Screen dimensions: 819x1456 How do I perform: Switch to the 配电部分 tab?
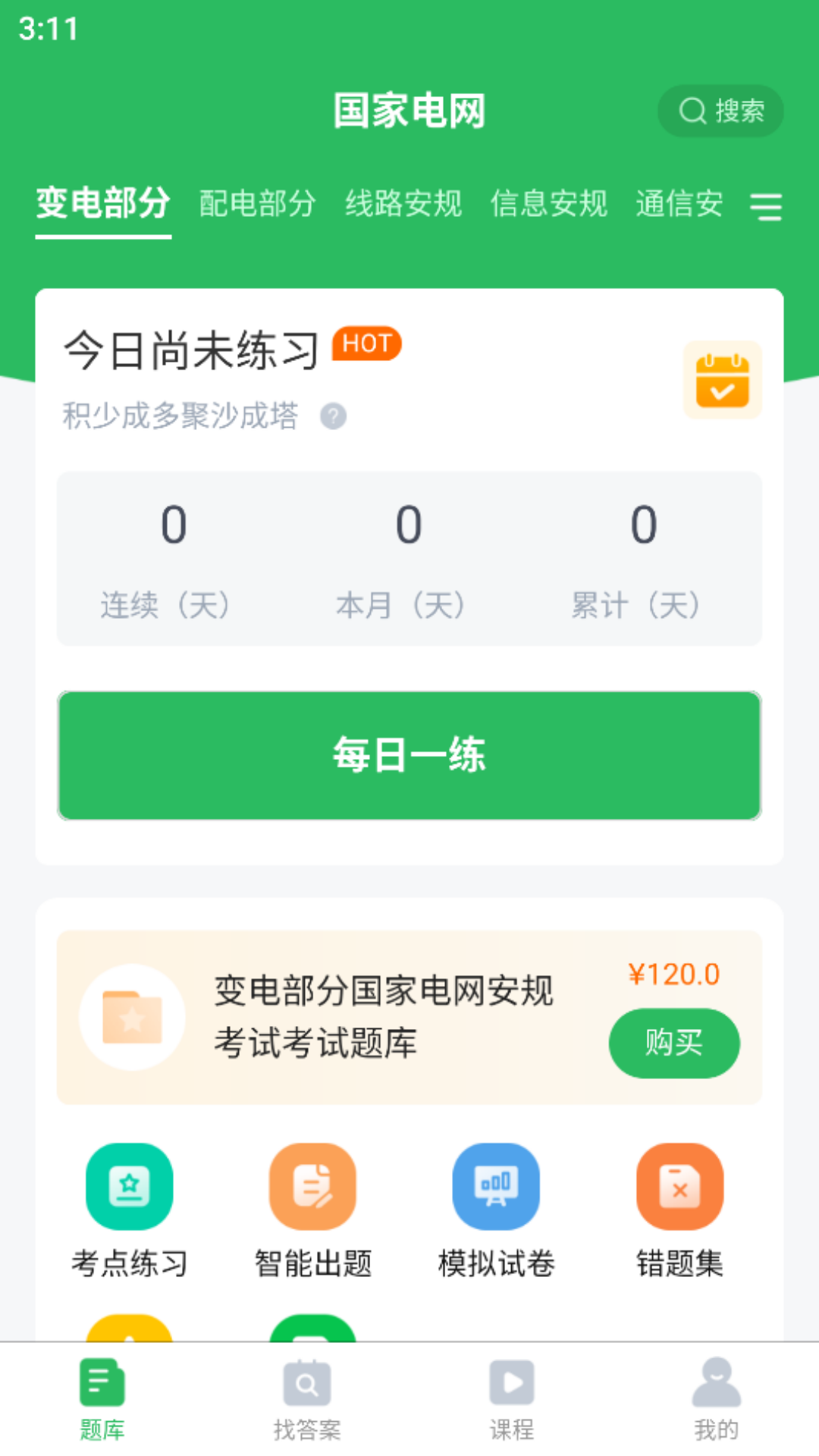257,203
